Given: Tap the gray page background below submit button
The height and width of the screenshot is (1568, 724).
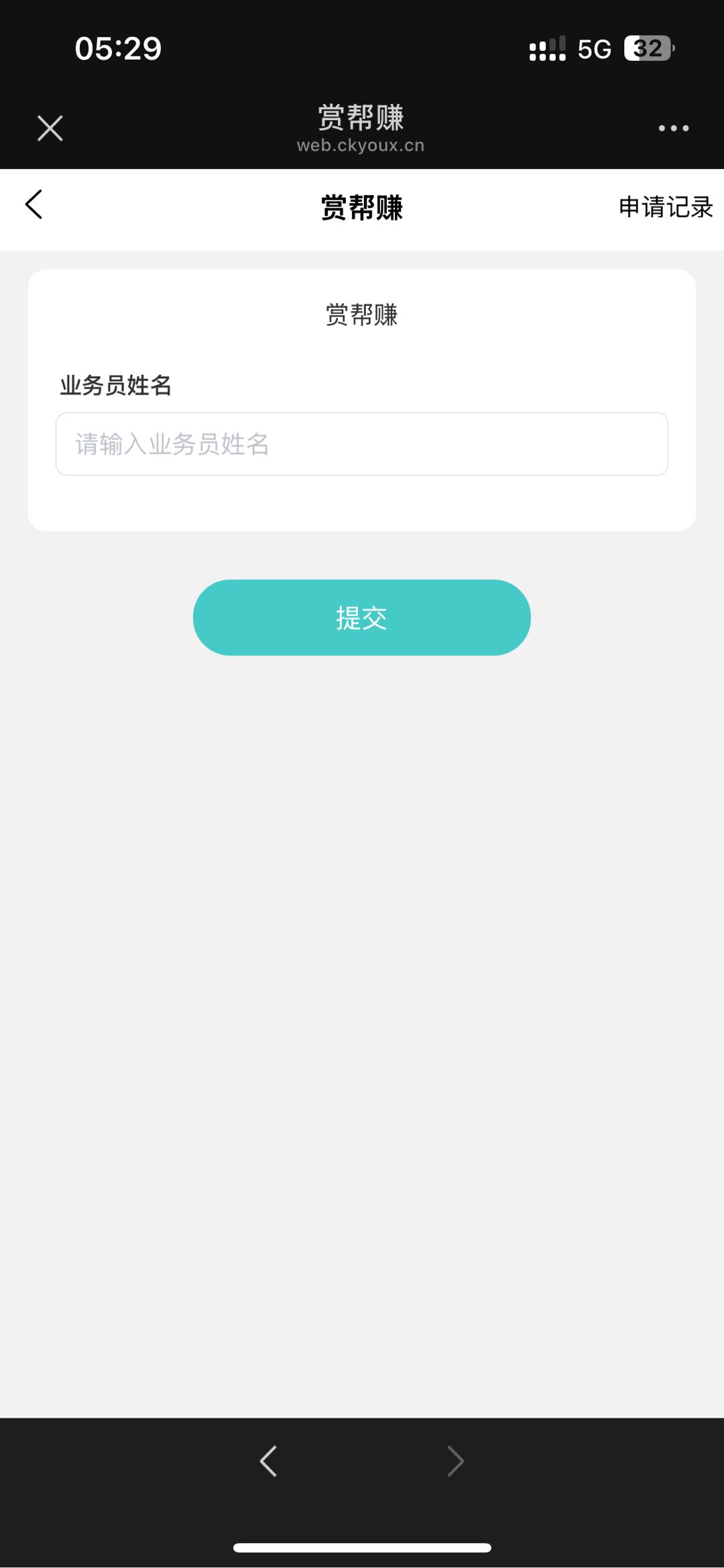Looking at the screenshot, I should point(362,939).
